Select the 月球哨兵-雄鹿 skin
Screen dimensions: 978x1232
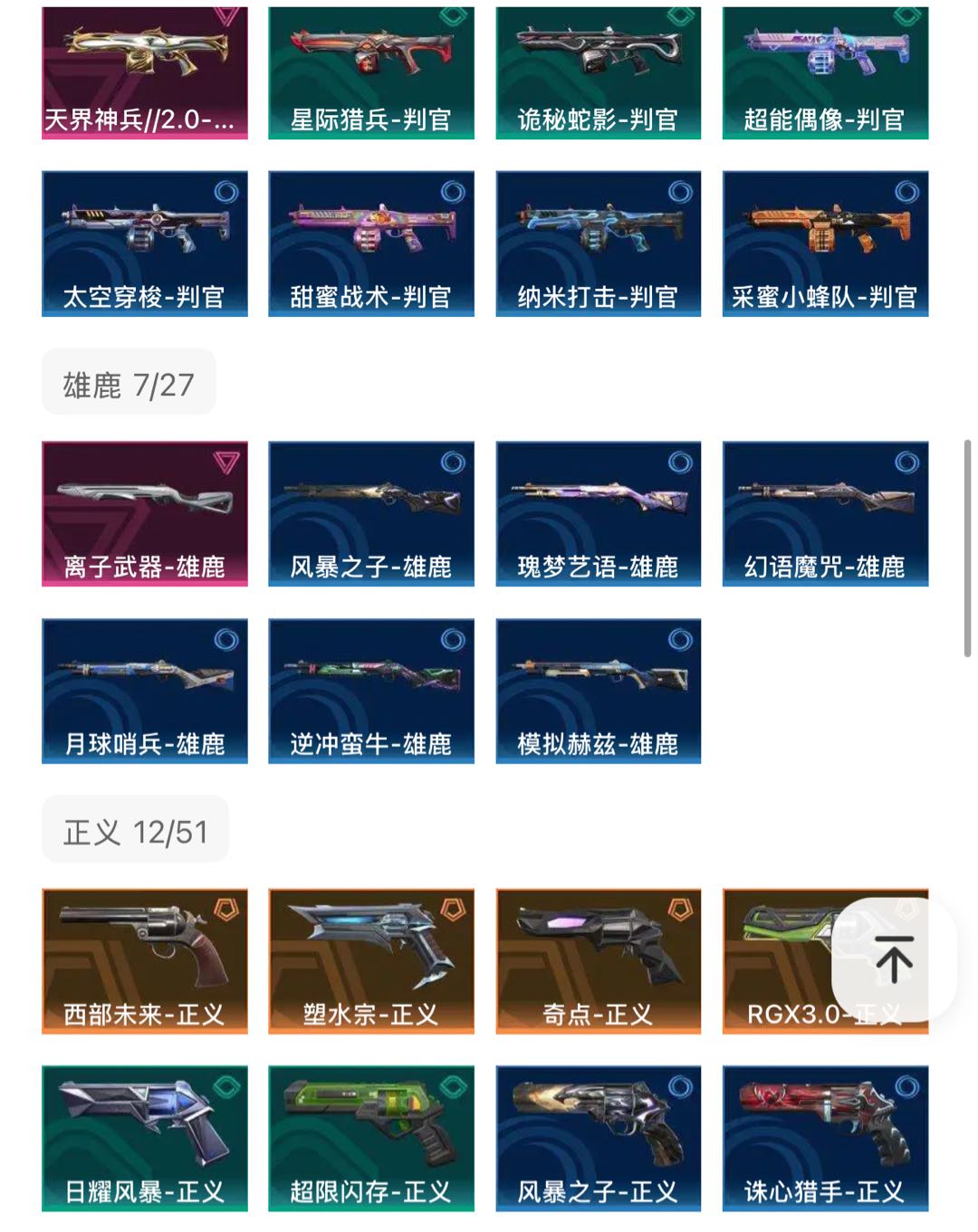[145, 691]
